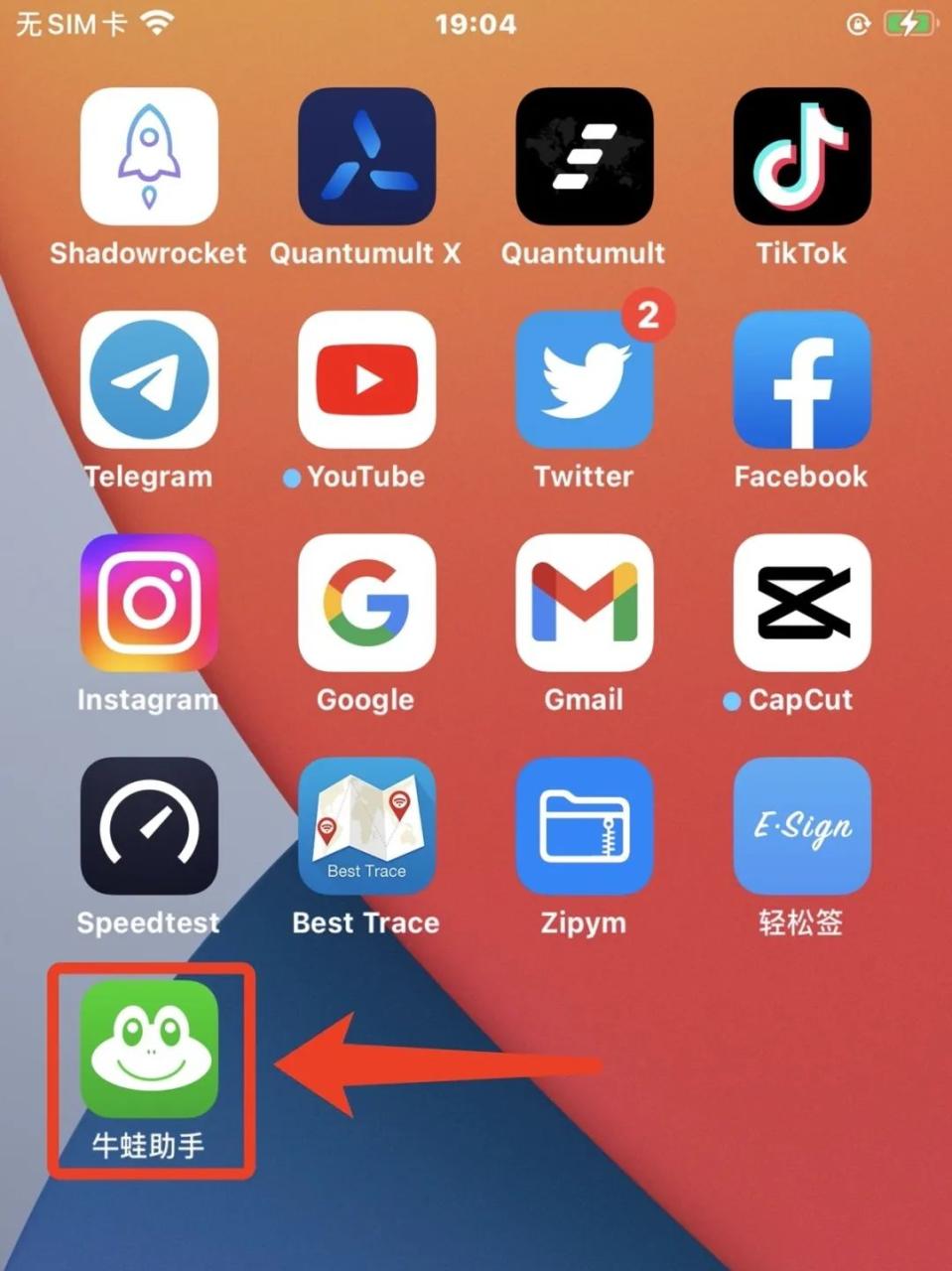
Task: Open the 牛蛙助手 frog app
Action: (149, 1051)
